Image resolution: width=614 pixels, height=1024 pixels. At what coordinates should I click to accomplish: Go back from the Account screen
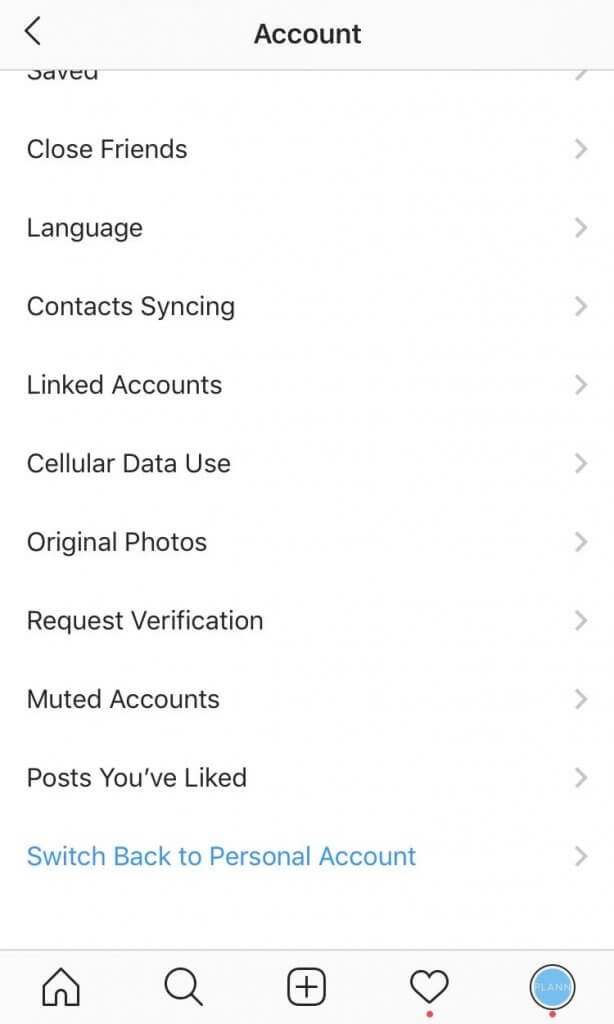[x=33, y=31]
